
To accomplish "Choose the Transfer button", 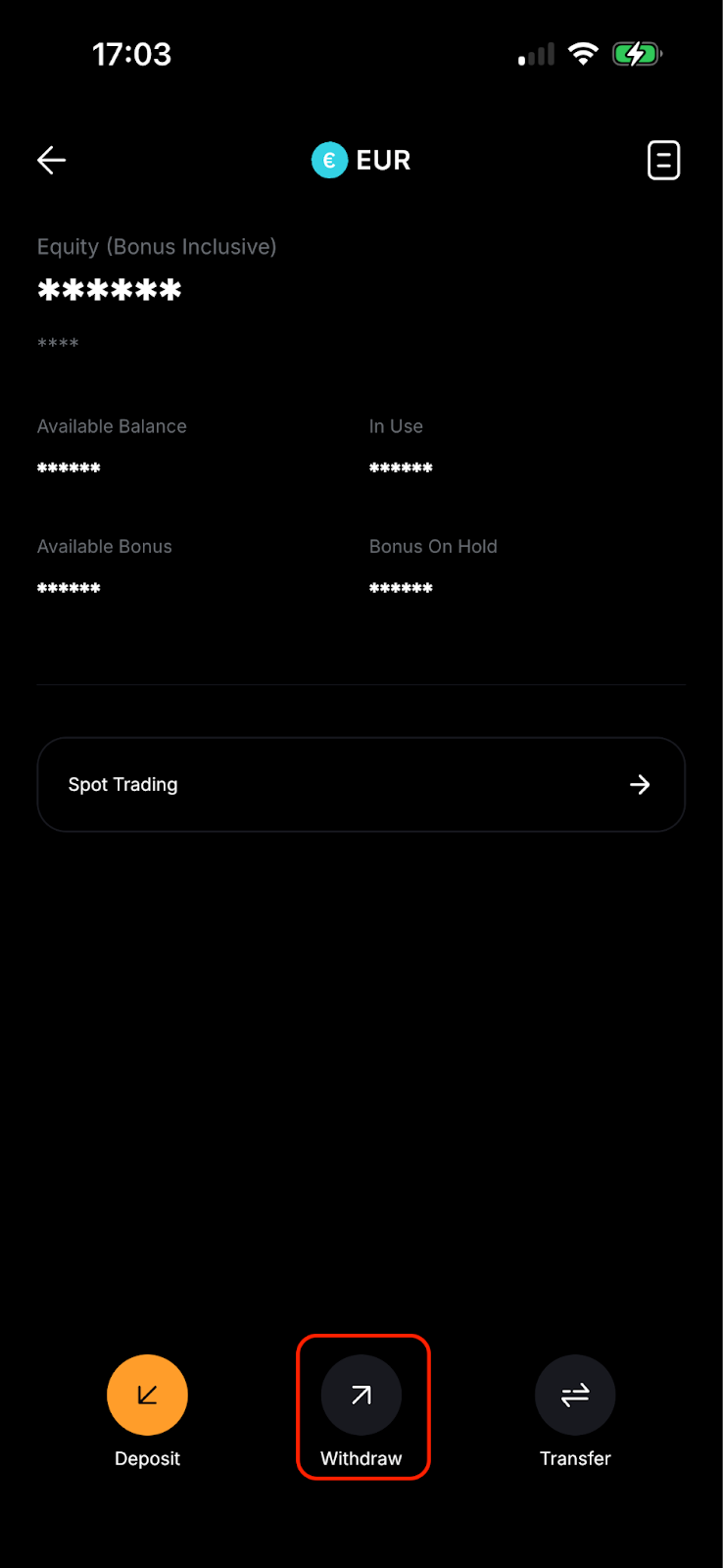I will pos(575,1395).
